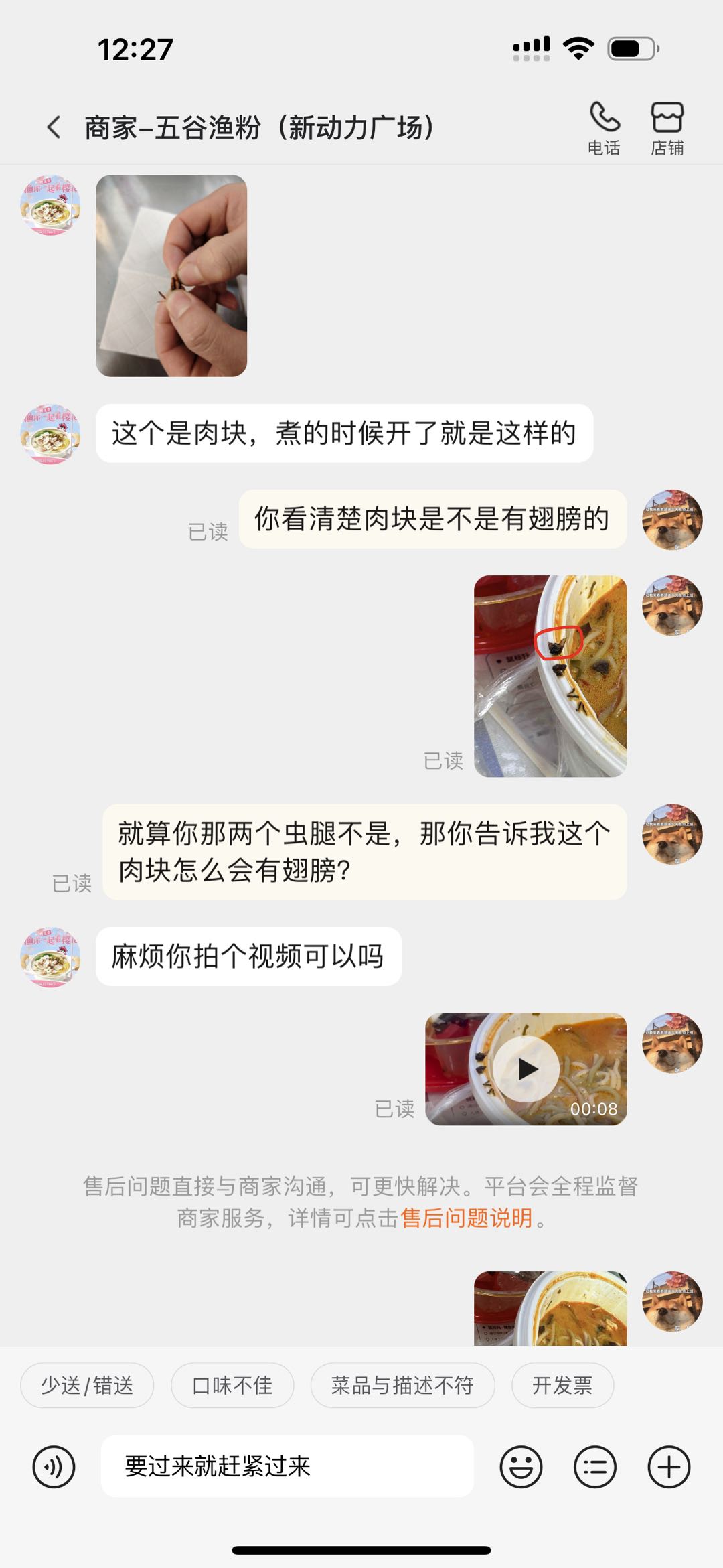Open the merchant avatar beside 麻烦你拍个视频可以吗
Screen dimensions: 723x1568
tap(50, 956)
